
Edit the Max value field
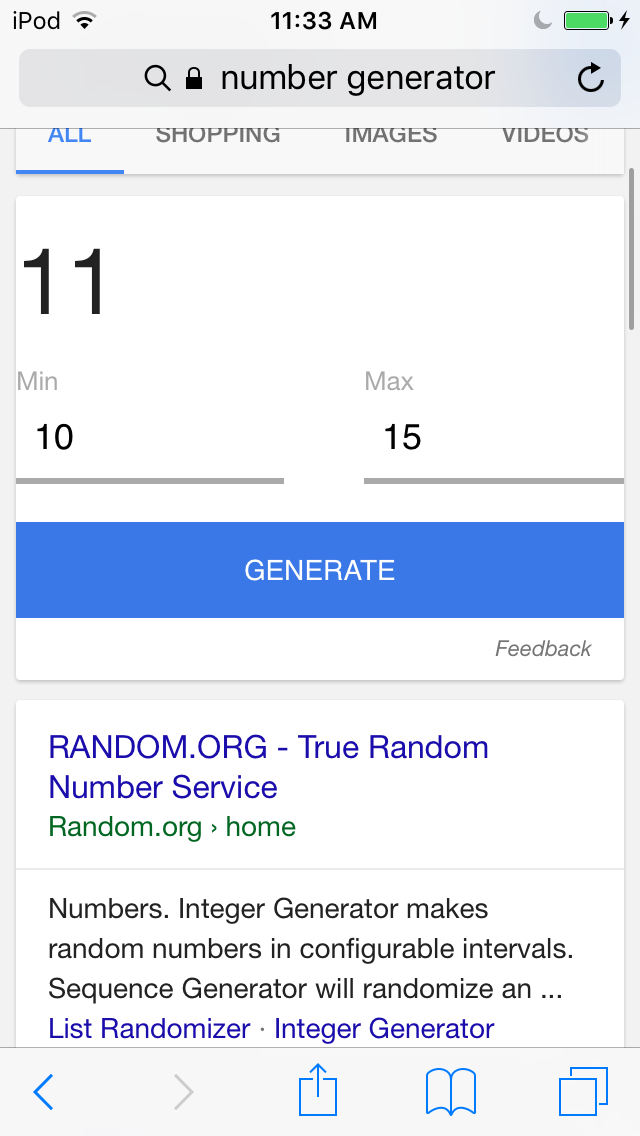492,438
